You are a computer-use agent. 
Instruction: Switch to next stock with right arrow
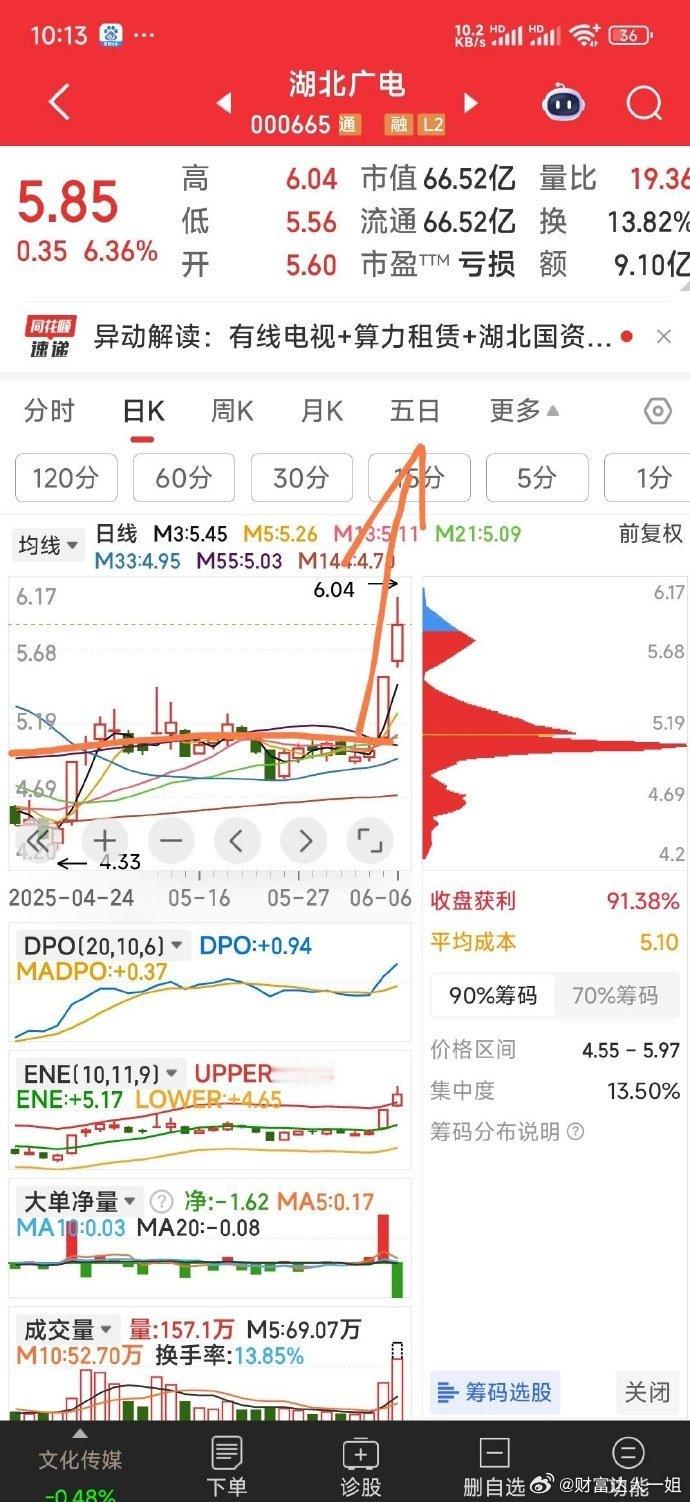click(471, 103)
